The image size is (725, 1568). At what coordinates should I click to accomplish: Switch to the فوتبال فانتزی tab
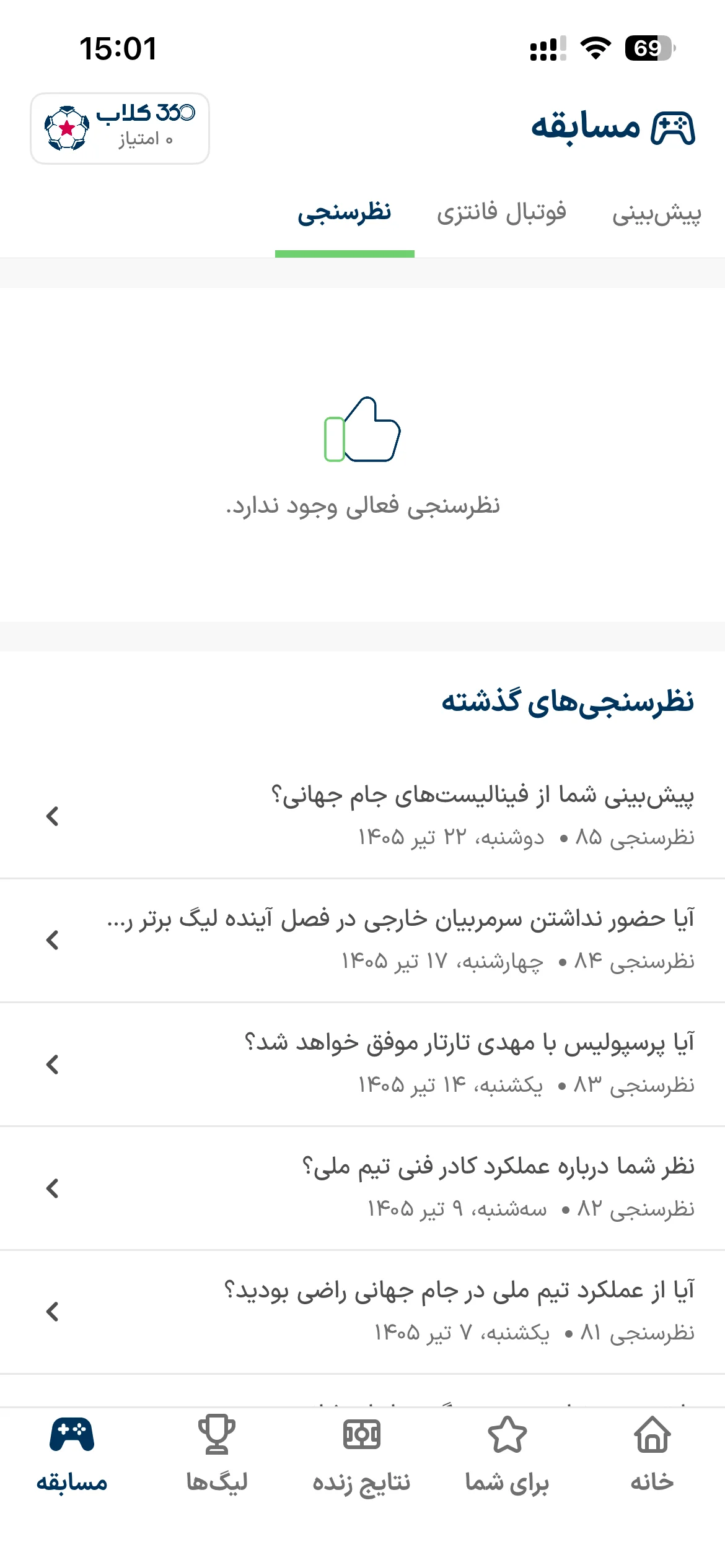point(501,214)
